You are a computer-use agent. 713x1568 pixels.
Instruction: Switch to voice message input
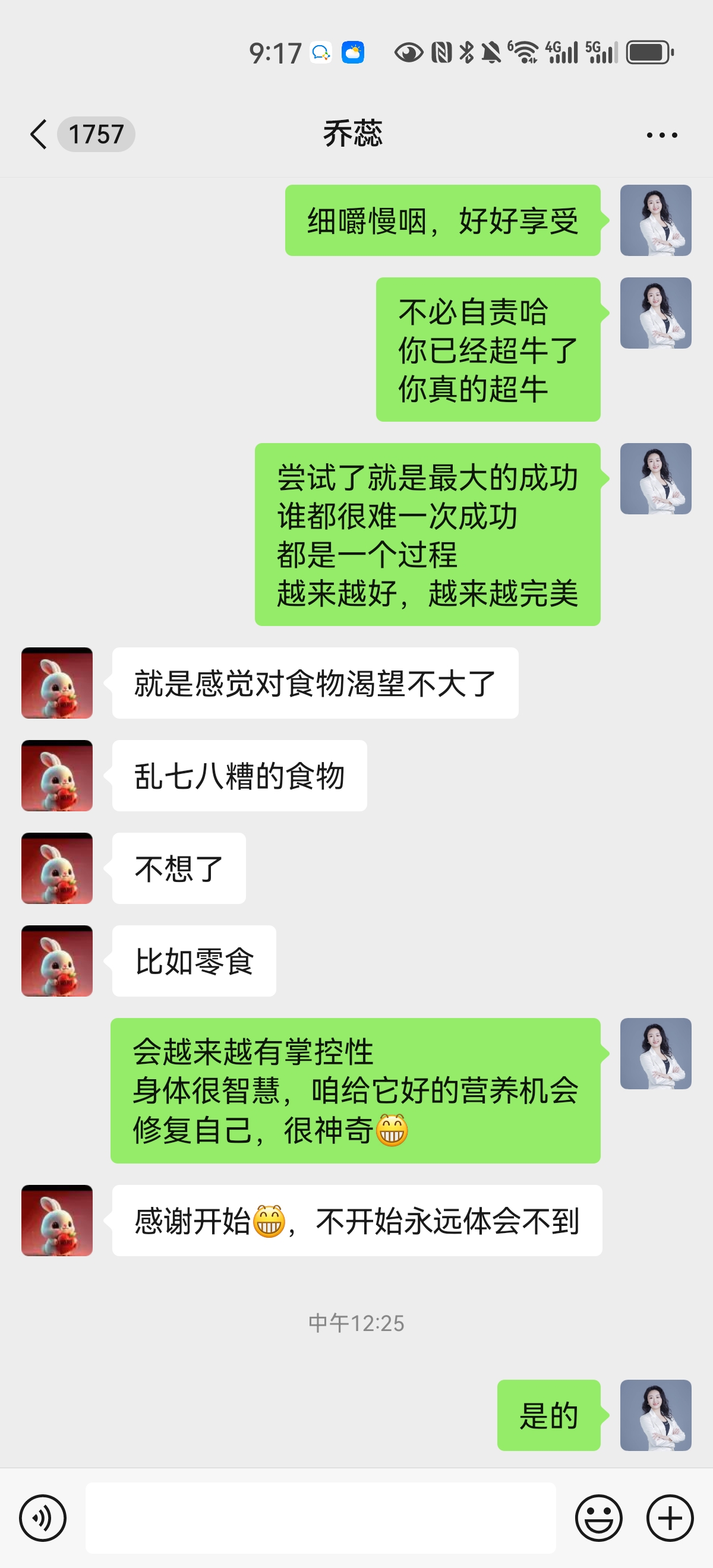click(43, 1518)
